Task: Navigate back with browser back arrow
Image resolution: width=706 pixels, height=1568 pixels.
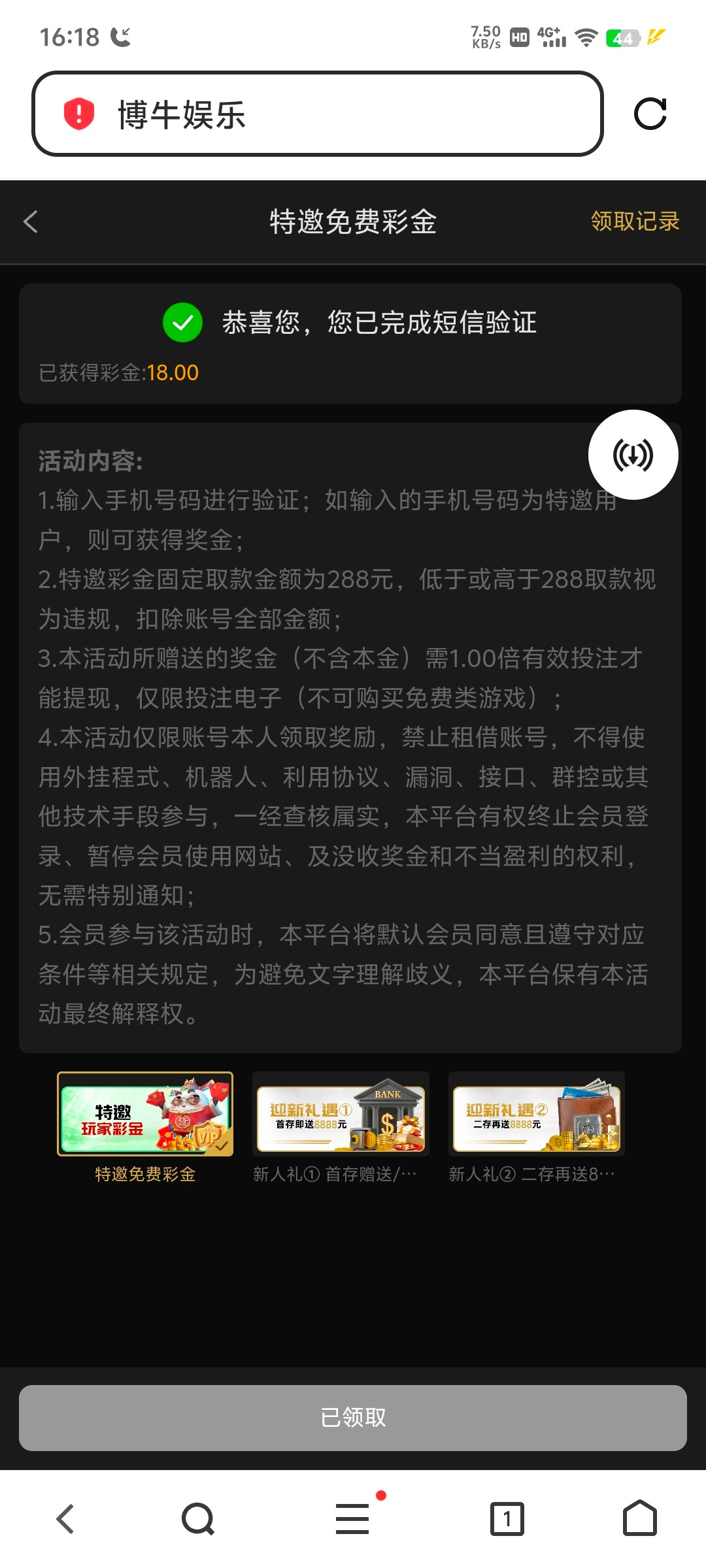Action: (x=65, y=1519)
